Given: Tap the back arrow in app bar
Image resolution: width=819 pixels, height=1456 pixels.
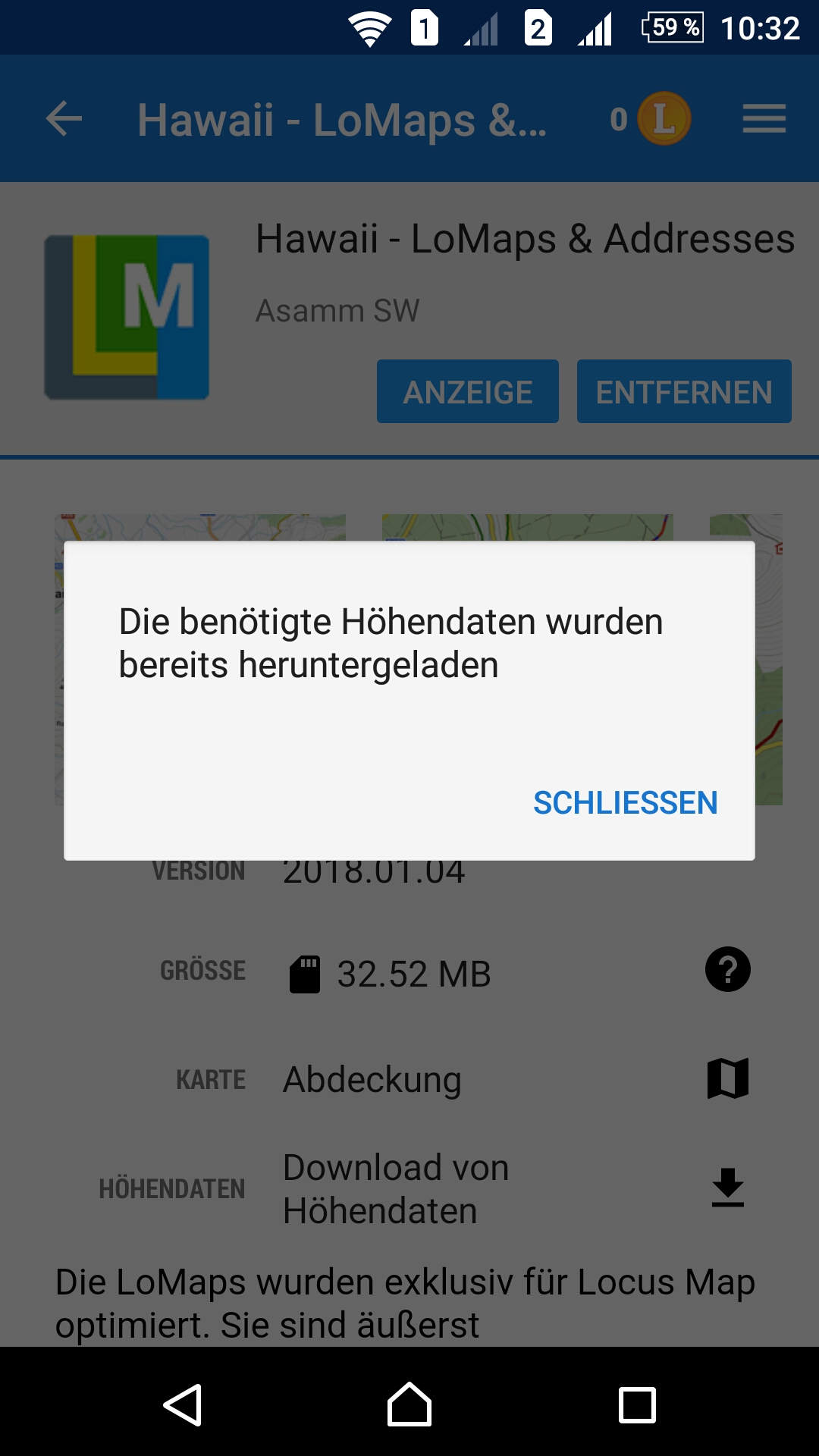Looking at the screenshot, I should click(64, 119).
